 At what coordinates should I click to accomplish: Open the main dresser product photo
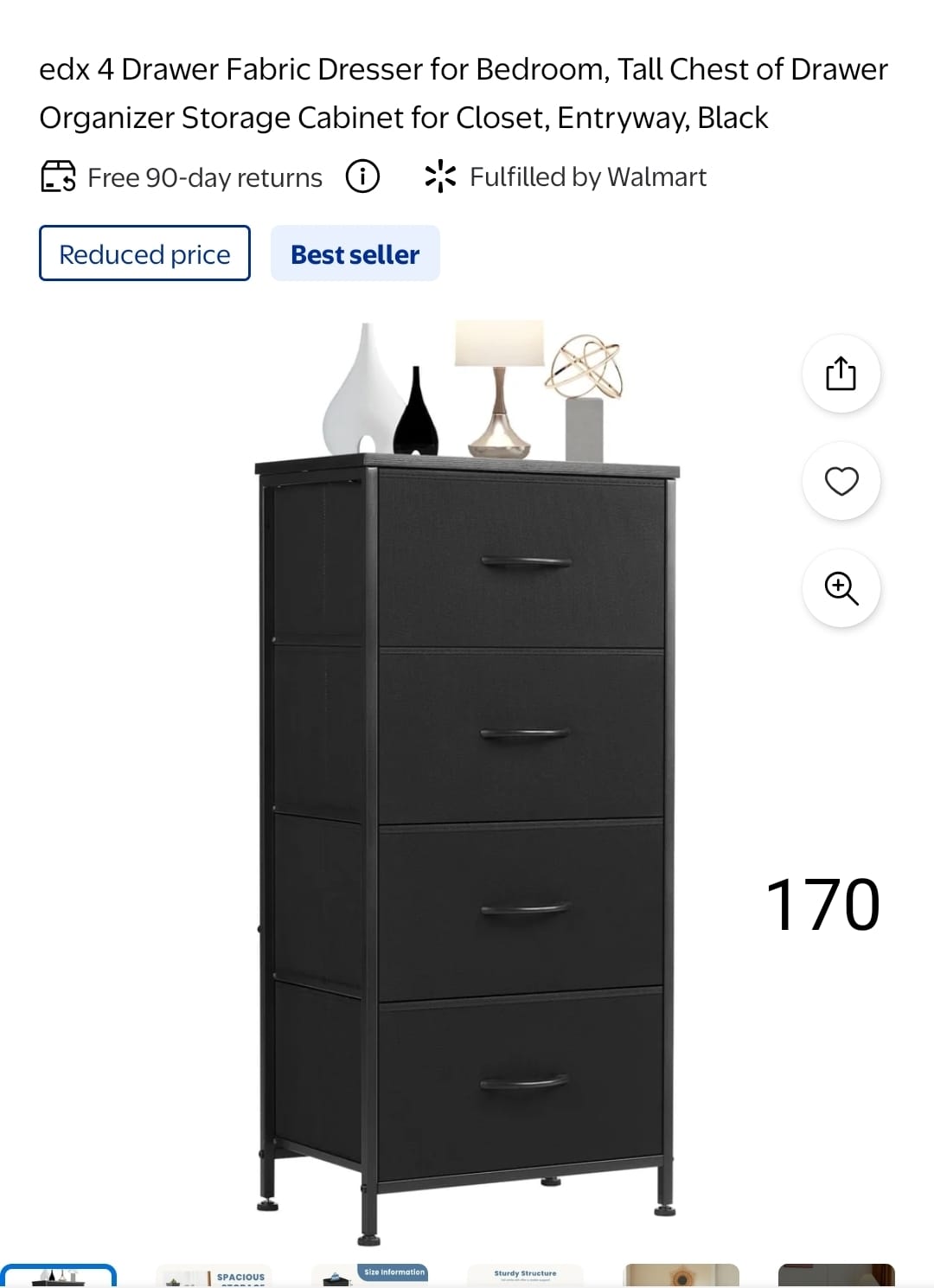tap(467, 779)
